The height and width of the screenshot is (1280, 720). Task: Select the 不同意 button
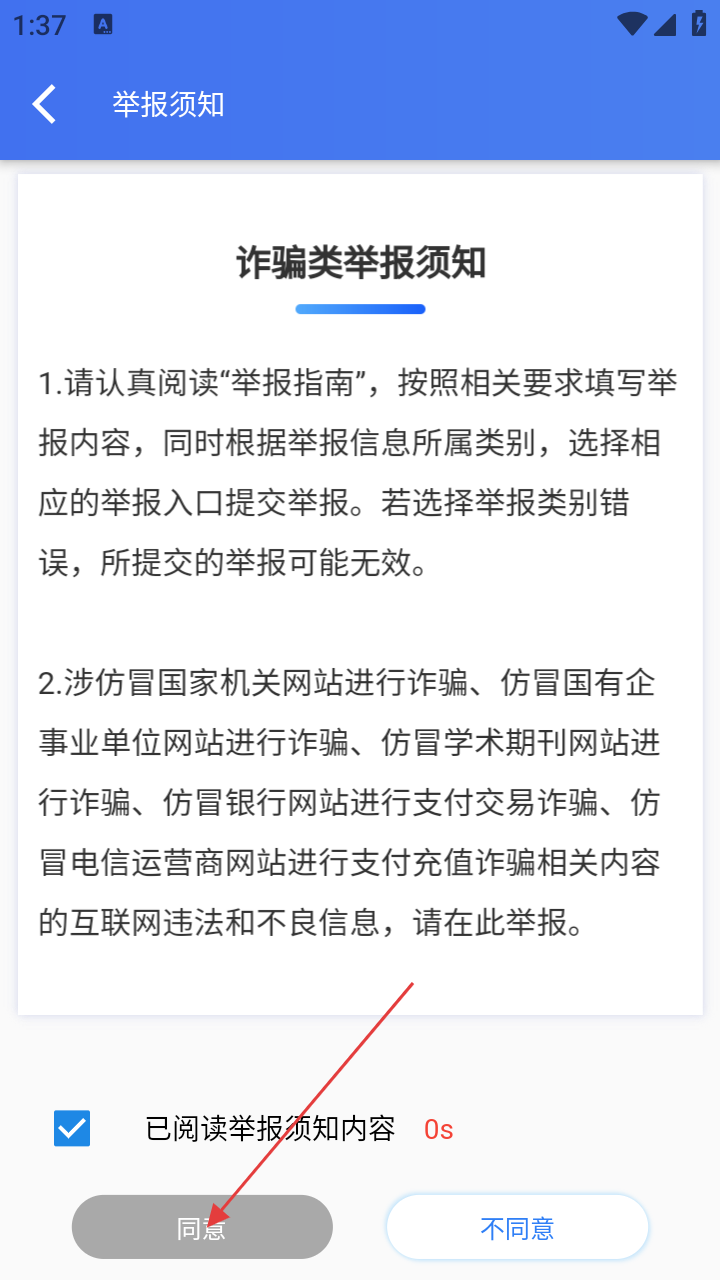coord(517,1227)
